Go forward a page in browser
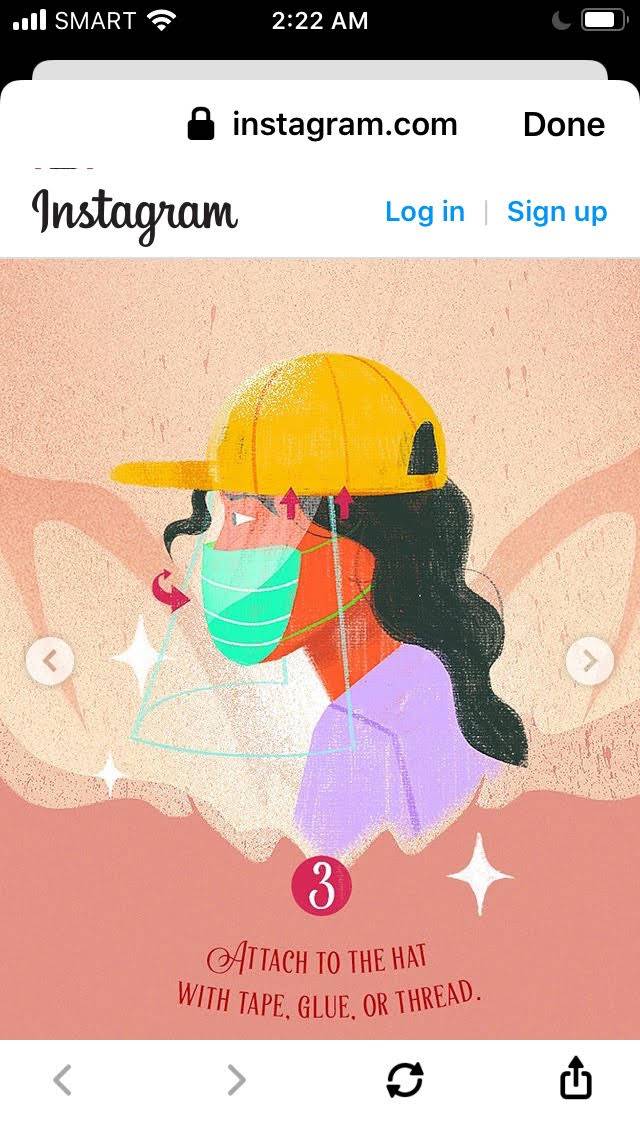Viewport: 640px width, 1136px height. [236, 1080]
